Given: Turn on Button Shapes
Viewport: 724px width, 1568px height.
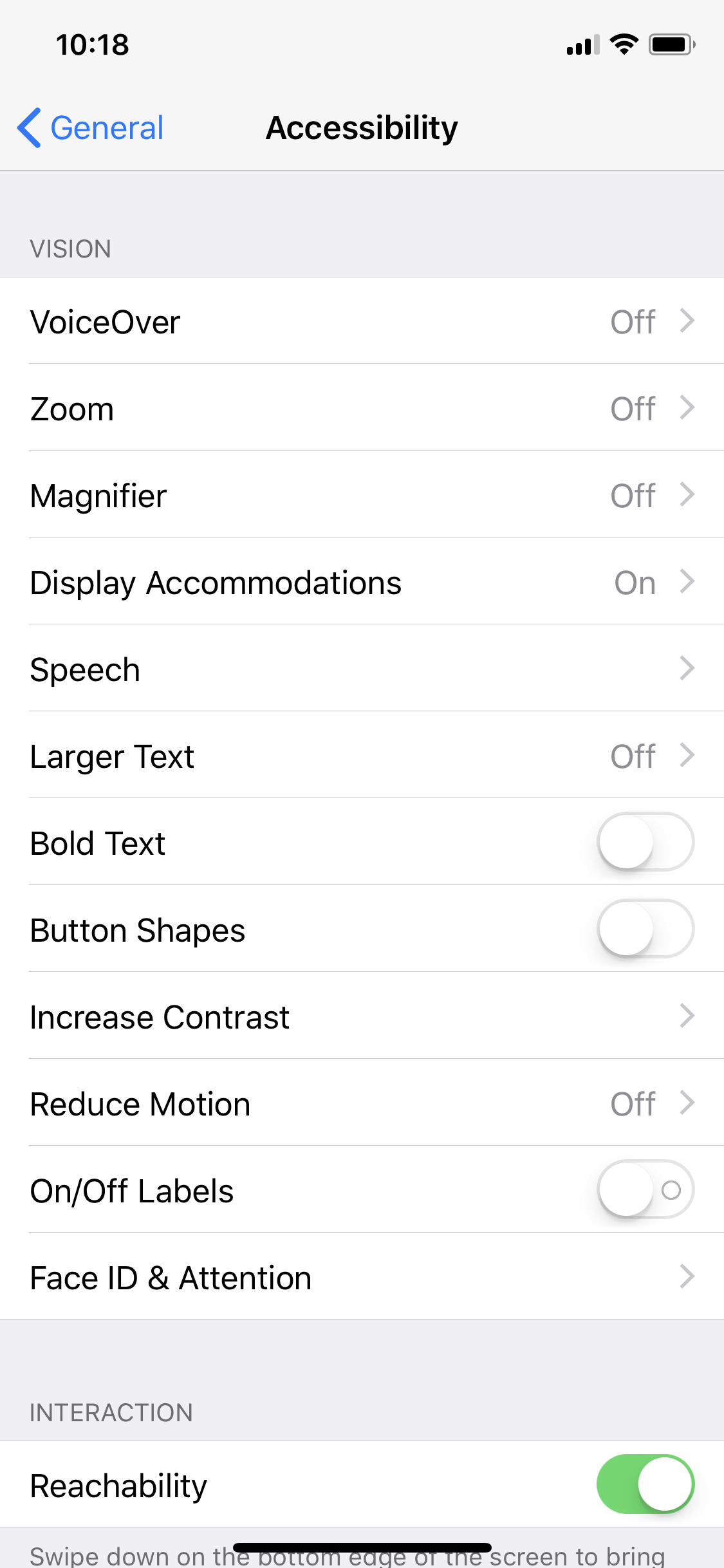Looking at the screenshot, I should click(x=645, y=929).
